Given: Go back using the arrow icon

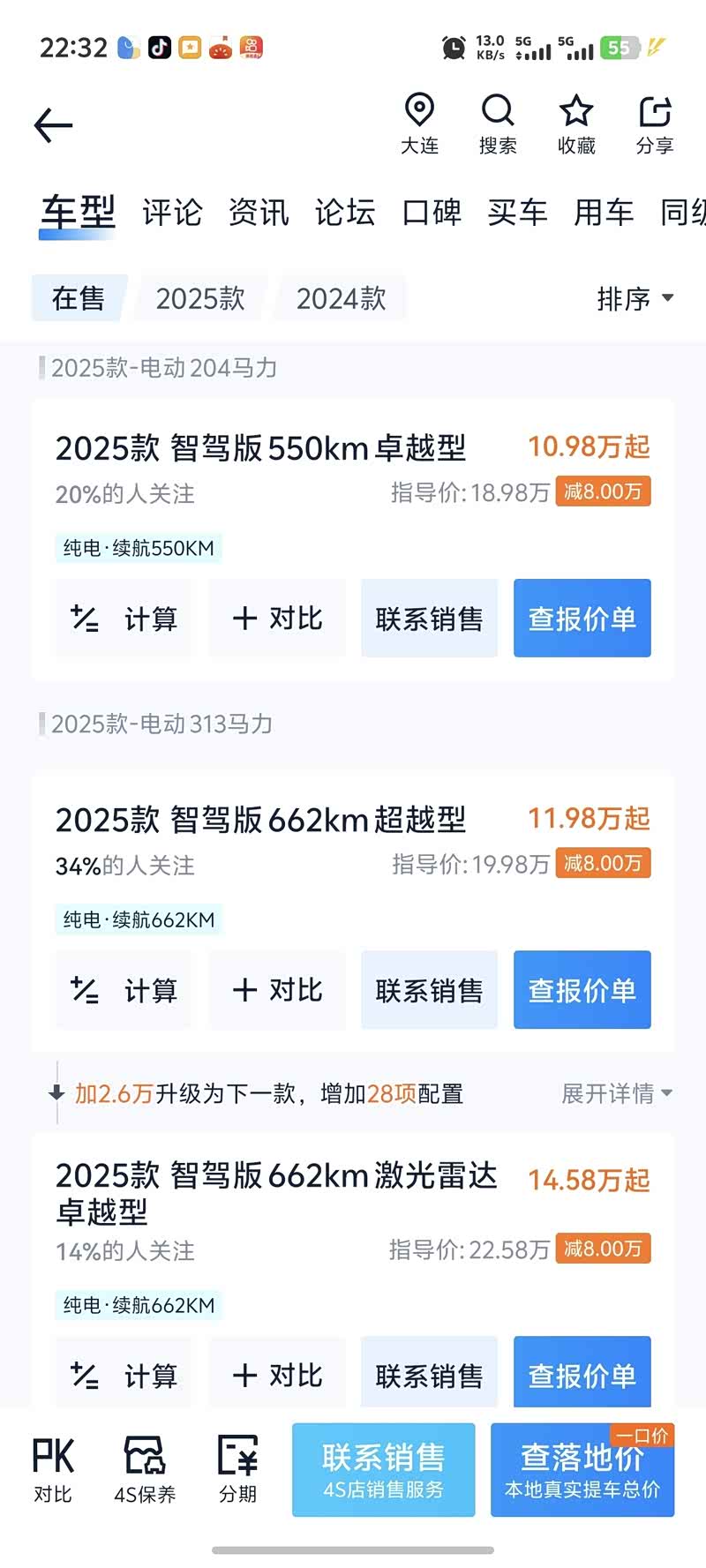Looking at the screenshot, I should coord(53,125).
